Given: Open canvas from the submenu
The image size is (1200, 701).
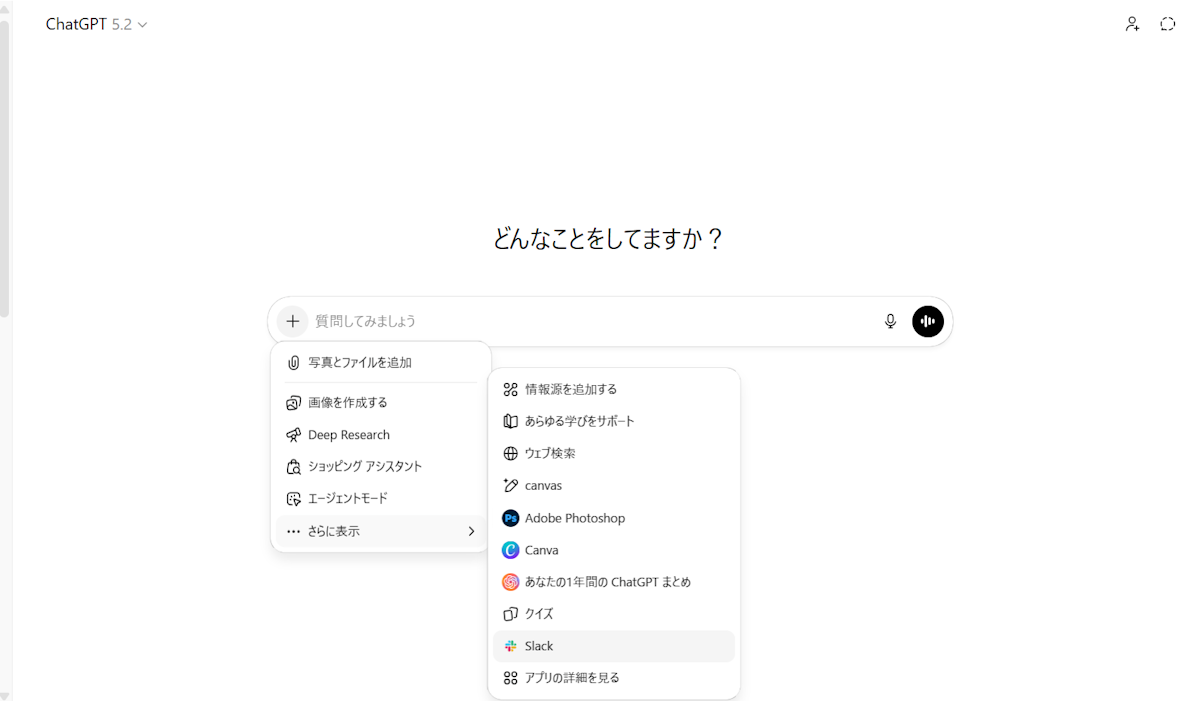Looking at the screenshot, I should tap(543, 485).
